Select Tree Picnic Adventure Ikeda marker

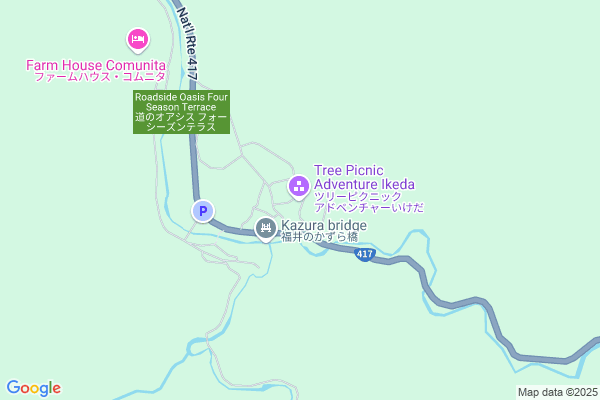pyautogui.click(x=299, y=185)
